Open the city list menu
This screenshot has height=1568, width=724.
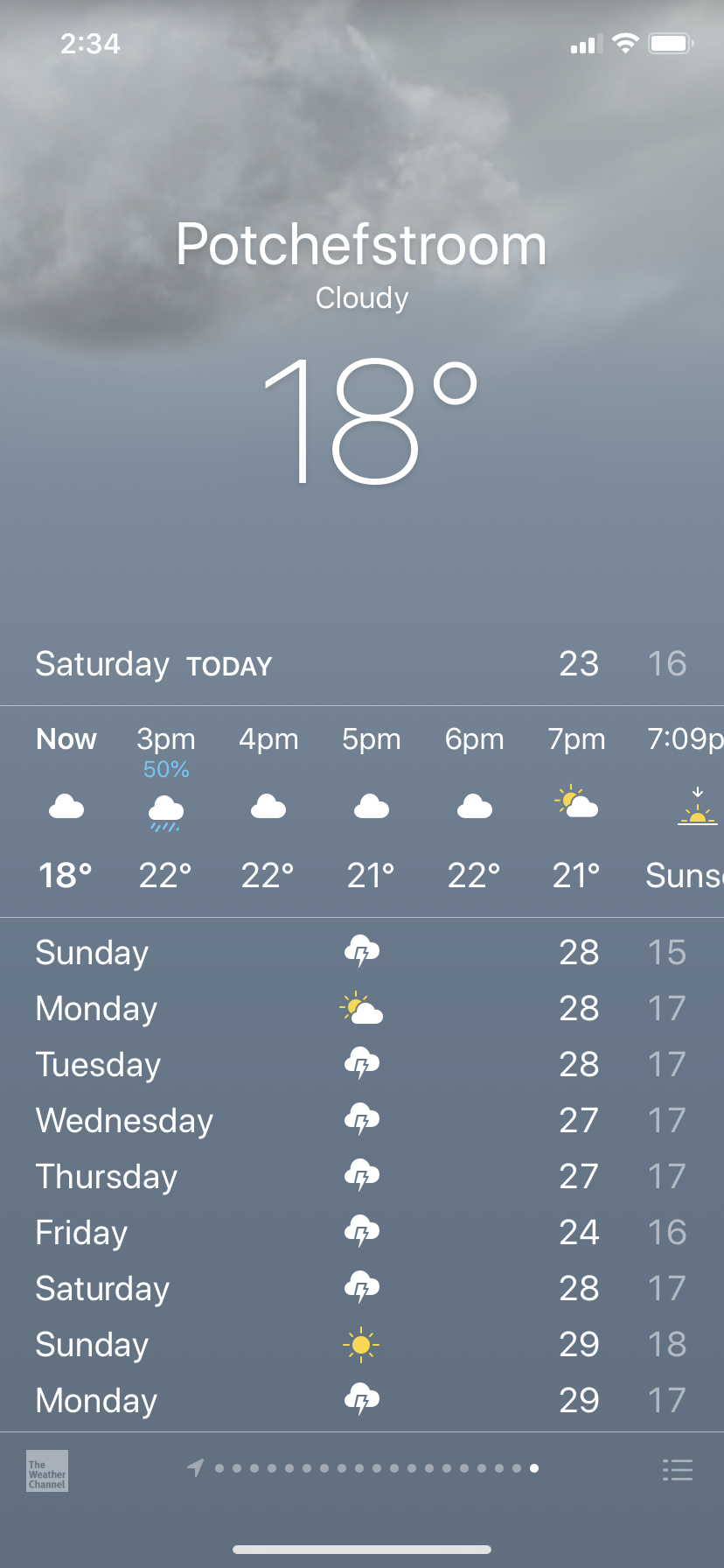tap(677, 1469)
